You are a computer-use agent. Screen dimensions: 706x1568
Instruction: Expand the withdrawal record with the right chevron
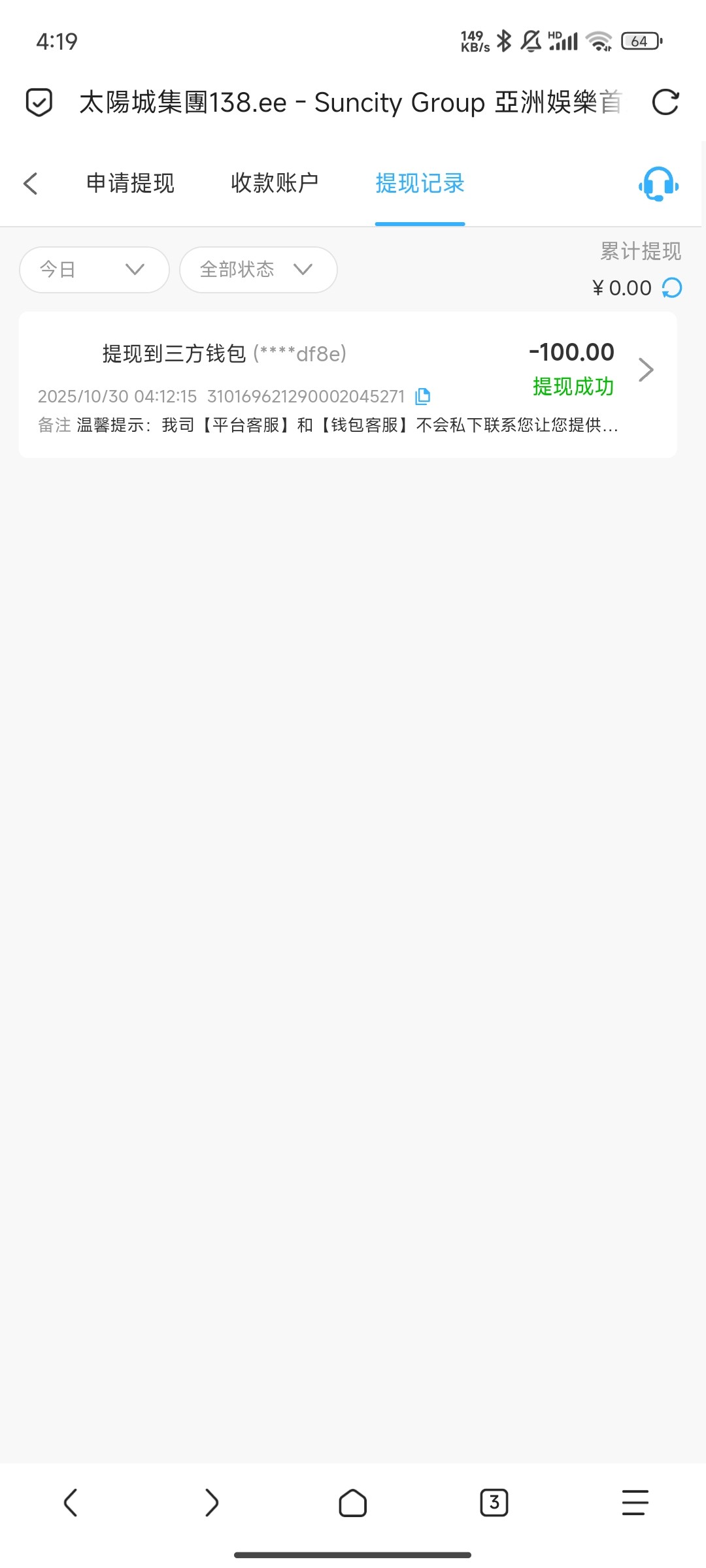[646, 369]
